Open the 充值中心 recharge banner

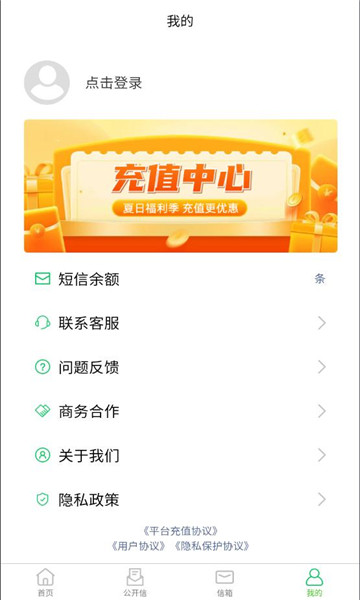(x=181, y=186)
